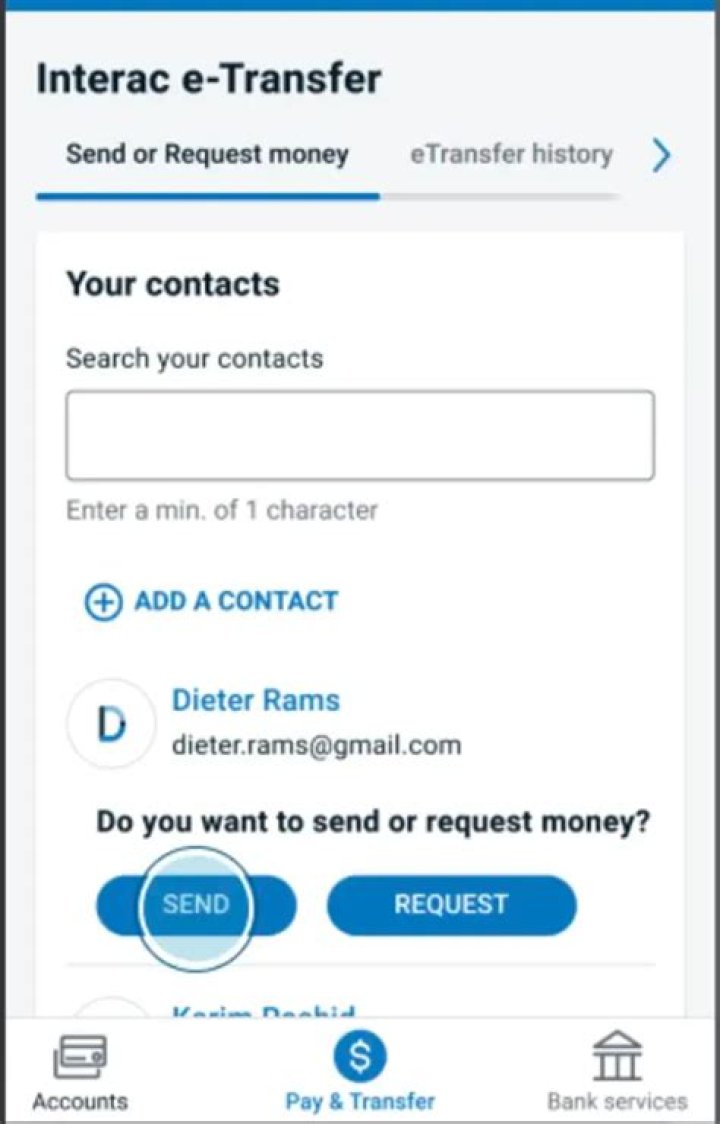This screenshot has width=720, height=1124.
Task: Open Bank services
Action: click(x=617, y=1074)
